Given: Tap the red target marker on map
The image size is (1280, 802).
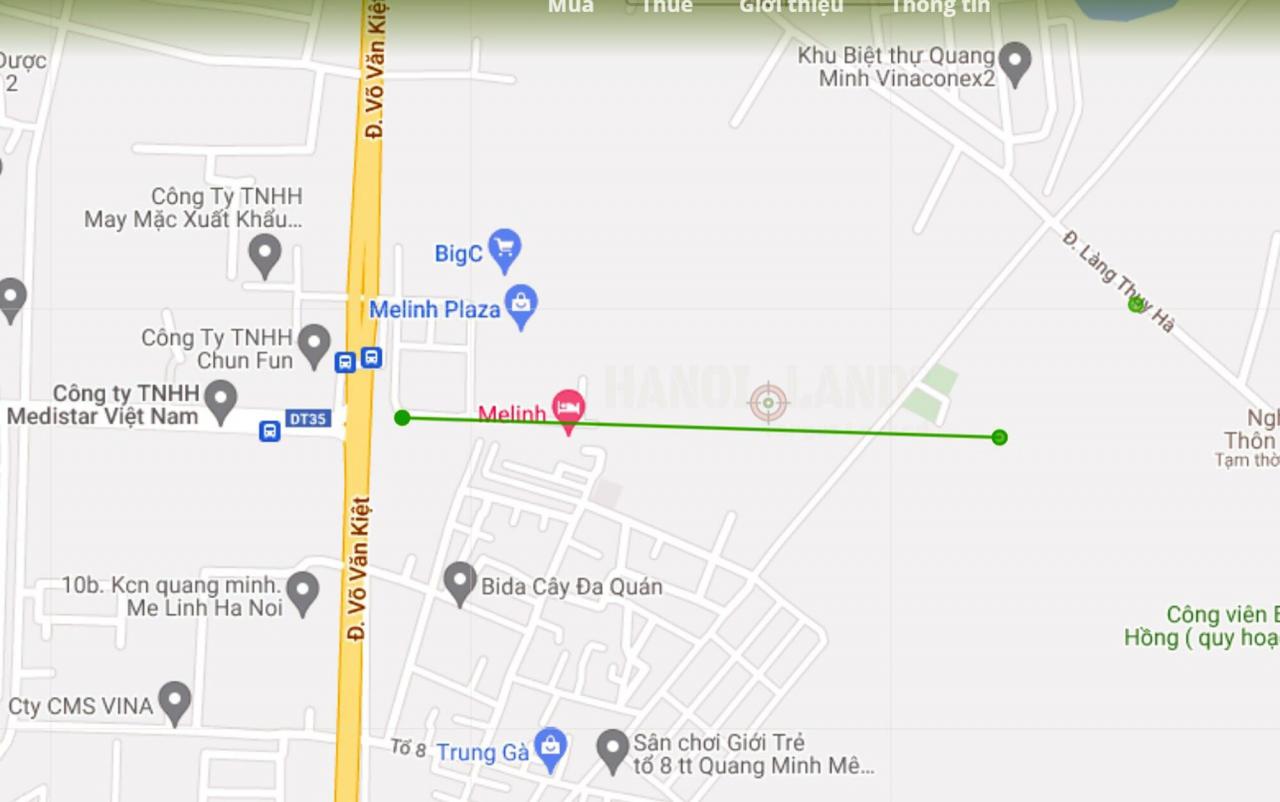Looking at the screenshot, I should (768, 403).
